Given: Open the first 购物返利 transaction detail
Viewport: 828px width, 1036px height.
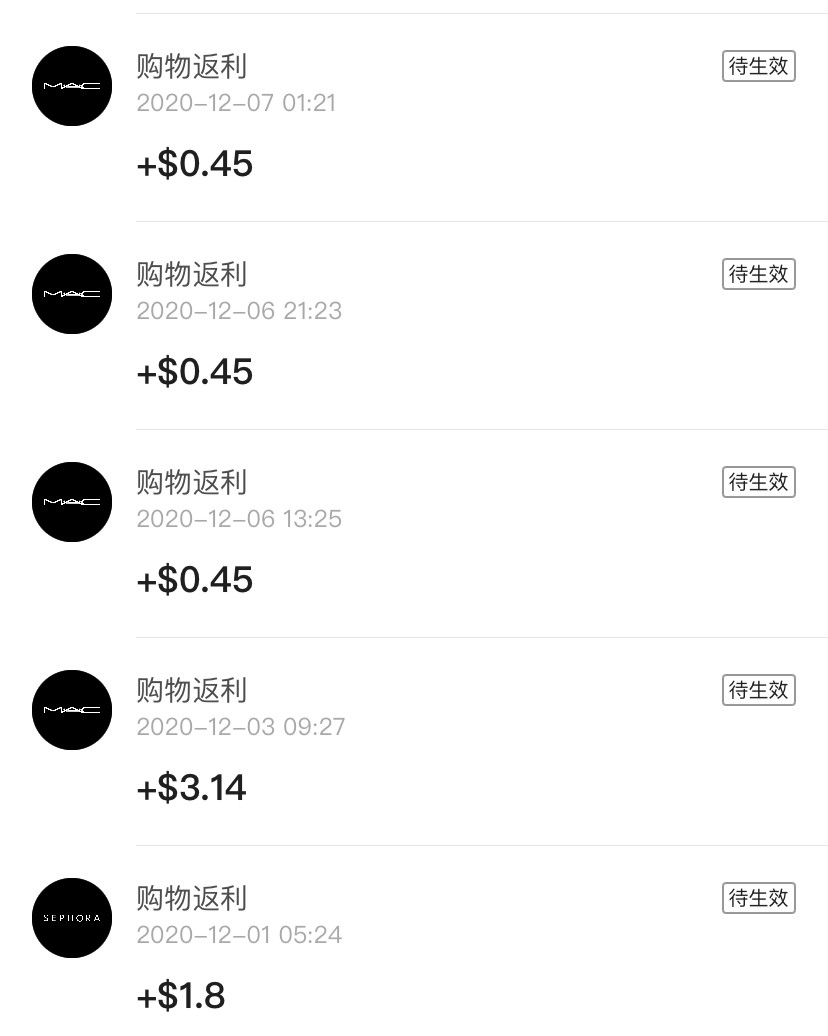Looking at the screenshot, I should tap(190, 68).
